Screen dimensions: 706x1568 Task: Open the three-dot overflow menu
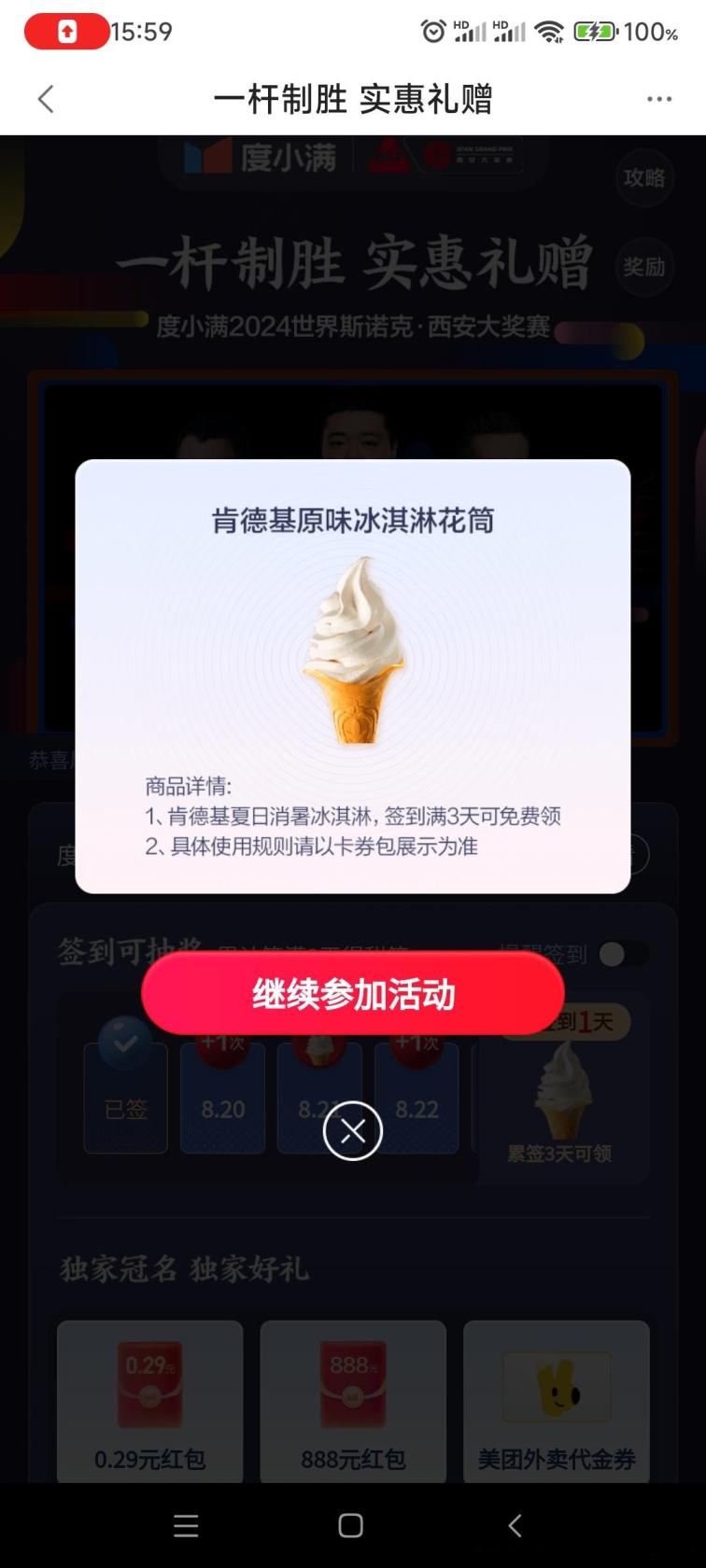tap(659, 99)
